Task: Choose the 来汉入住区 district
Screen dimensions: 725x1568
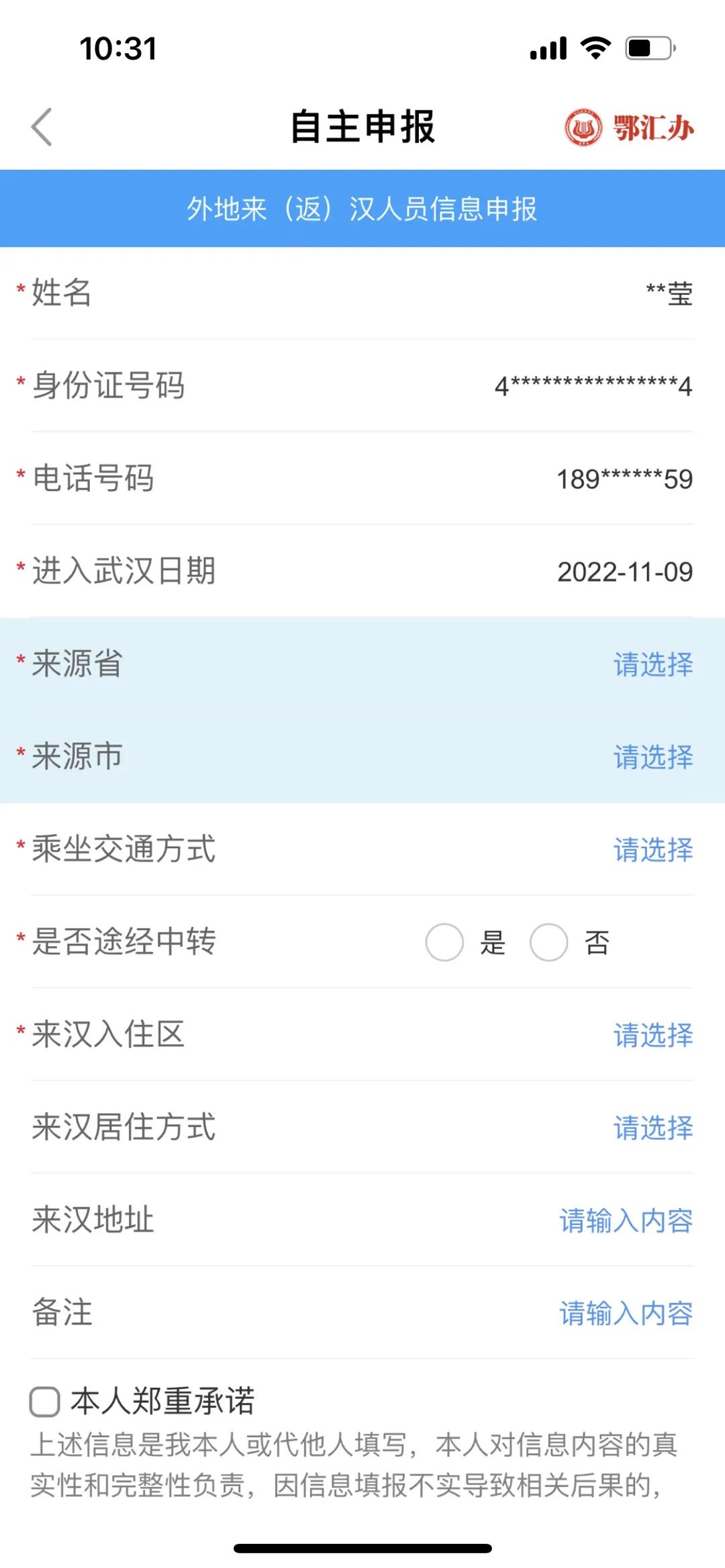Action: [652, 1035]
